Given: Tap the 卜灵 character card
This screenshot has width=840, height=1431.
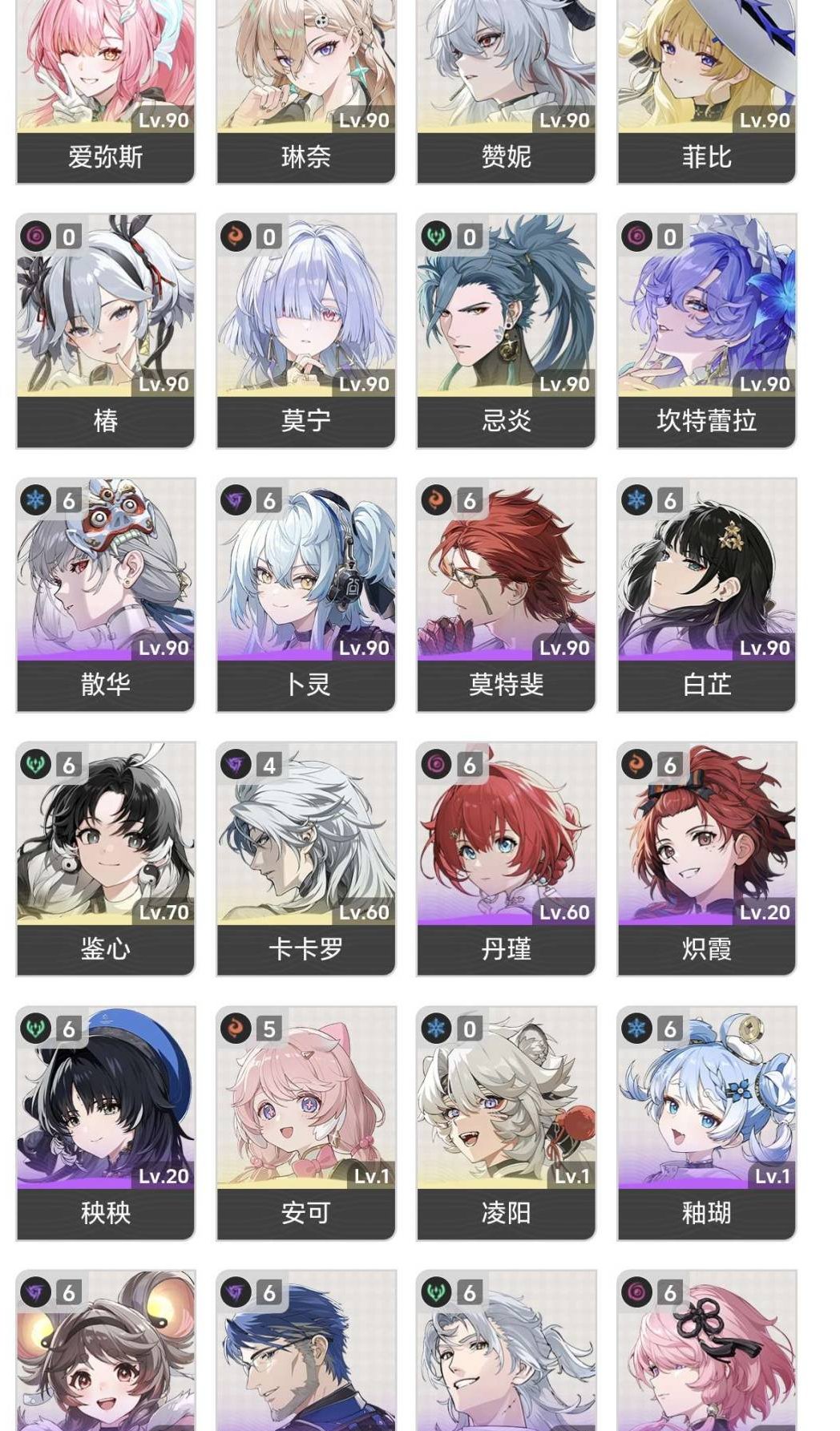Looking at the screenshot, I should click(306, 595).
